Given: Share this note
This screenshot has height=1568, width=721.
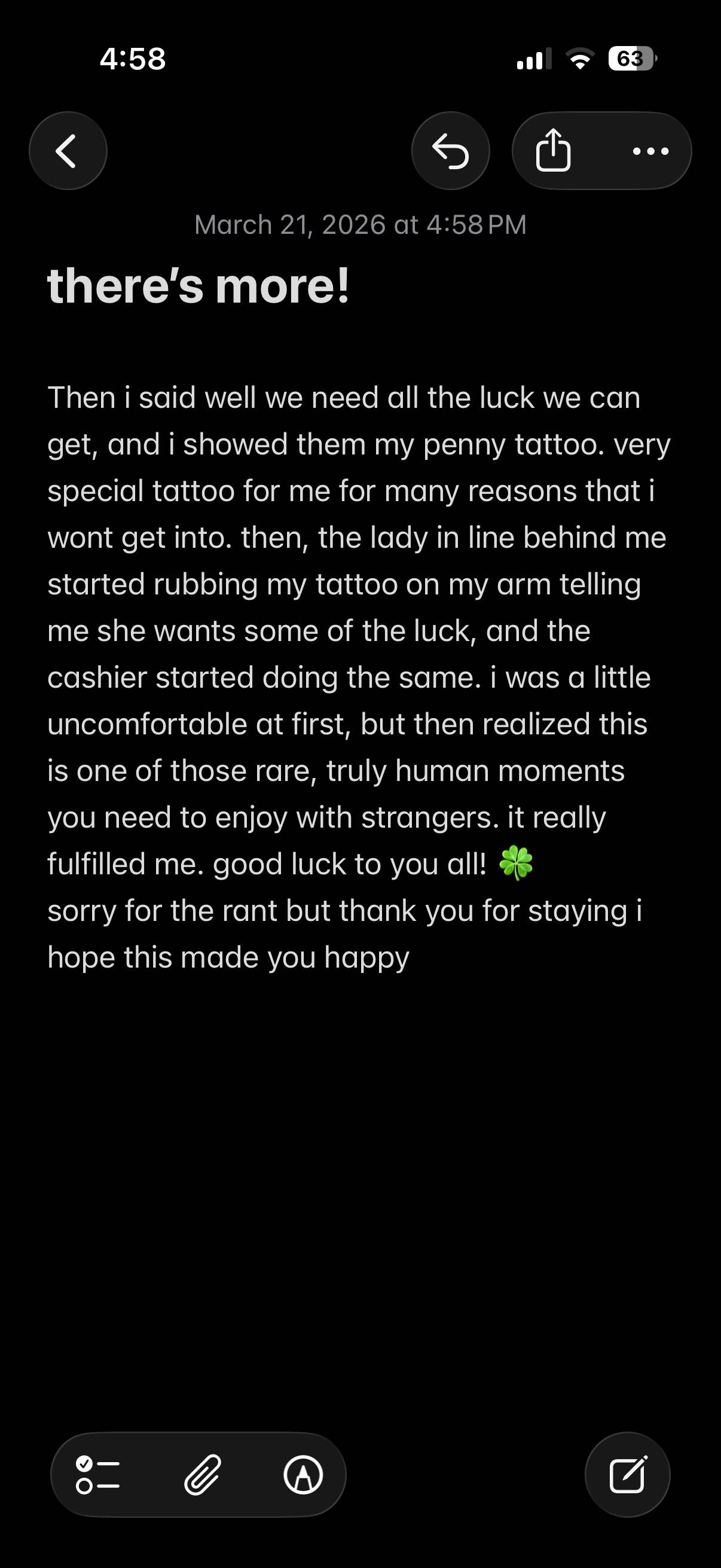Looking at the screenshot, I should [553, 150].
